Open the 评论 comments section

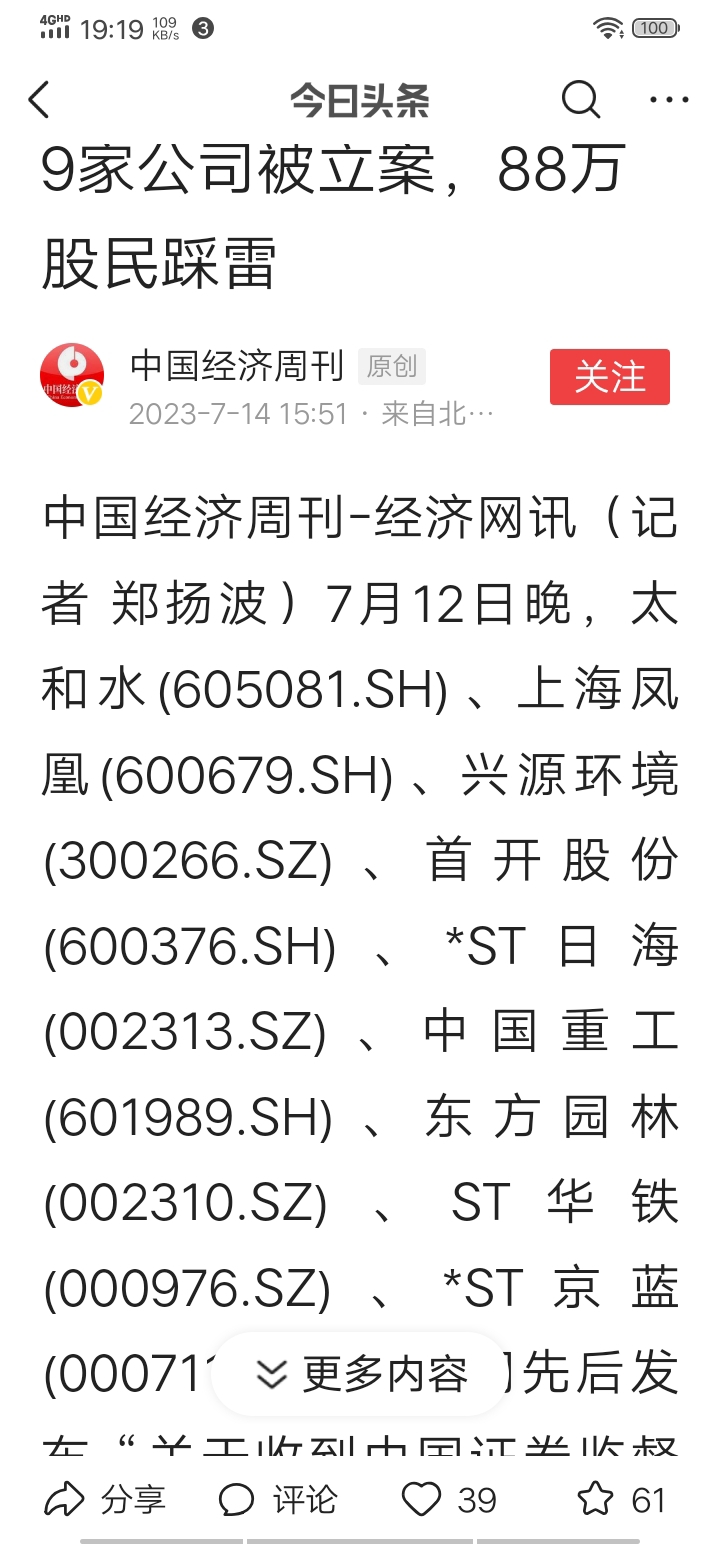[278, 1499]
